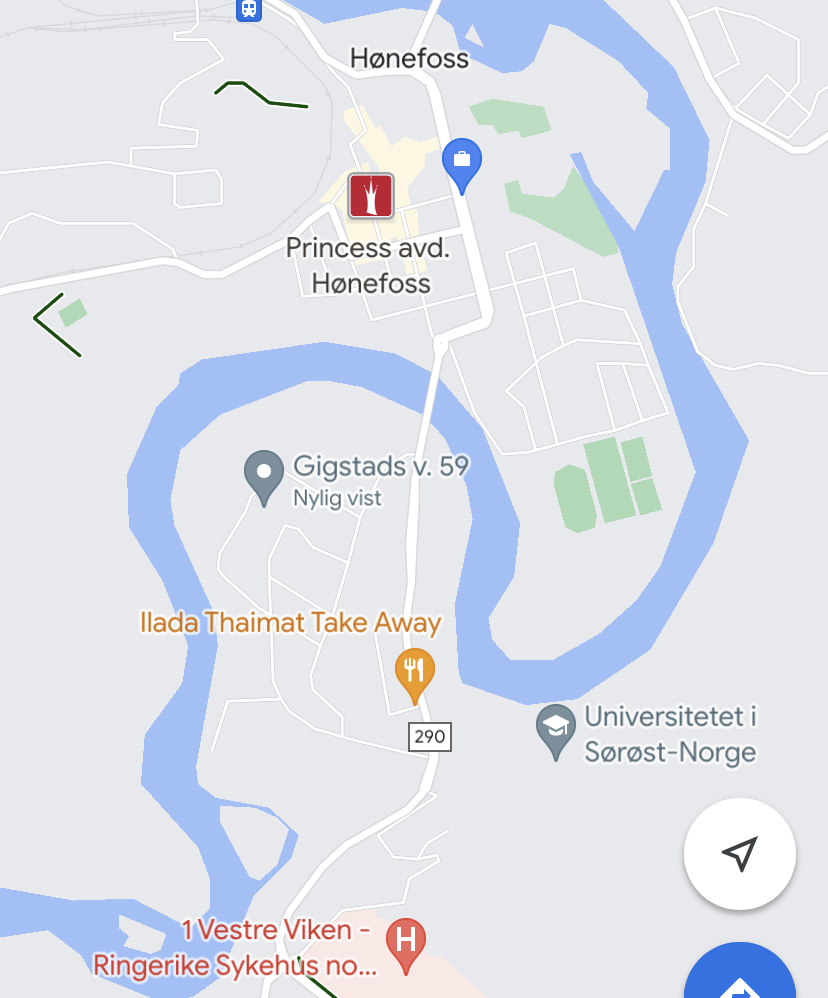Open the Gigstads v. 59 pin
The image size is (828, 998).
pyautogui.click(x=265, y=473)
